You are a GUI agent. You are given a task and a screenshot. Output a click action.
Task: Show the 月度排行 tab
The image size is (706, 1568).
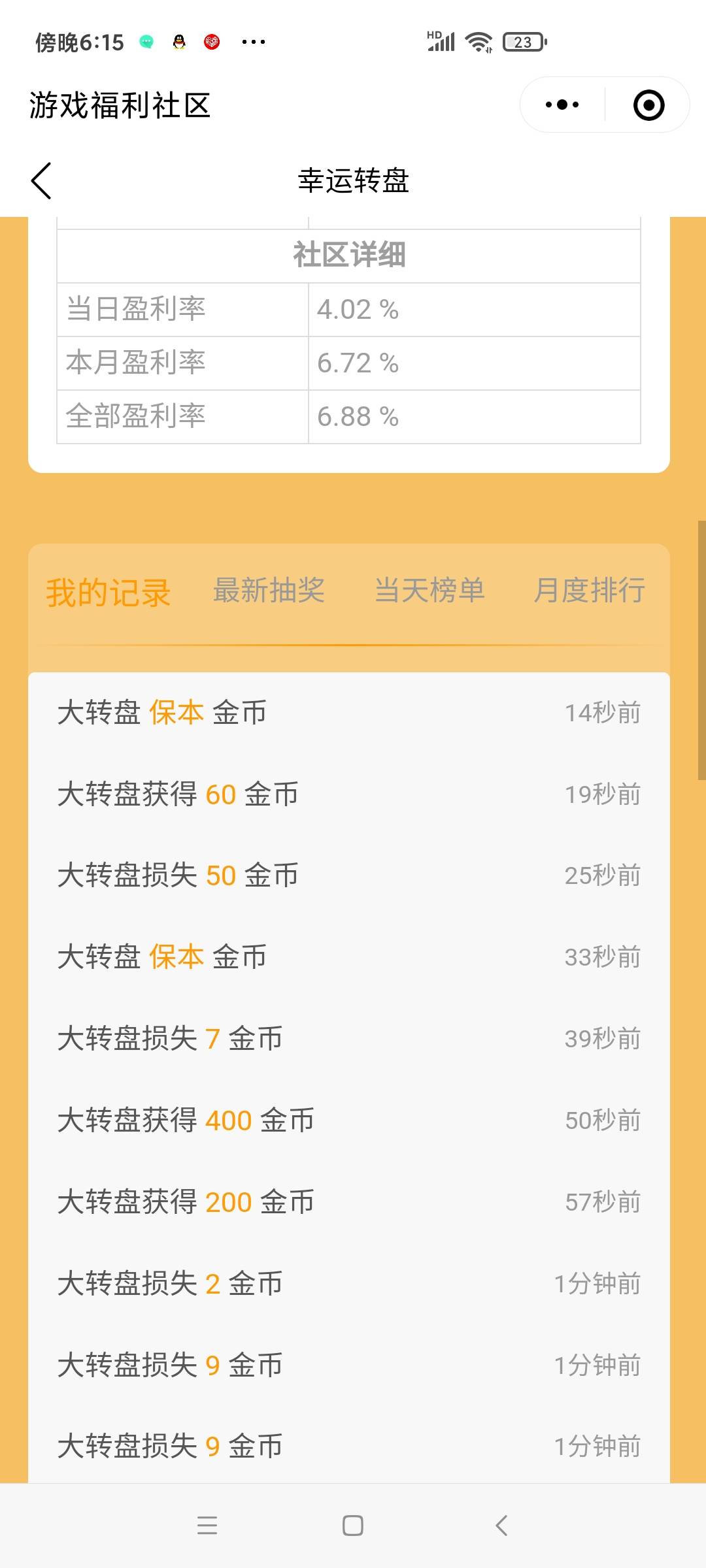590,591
